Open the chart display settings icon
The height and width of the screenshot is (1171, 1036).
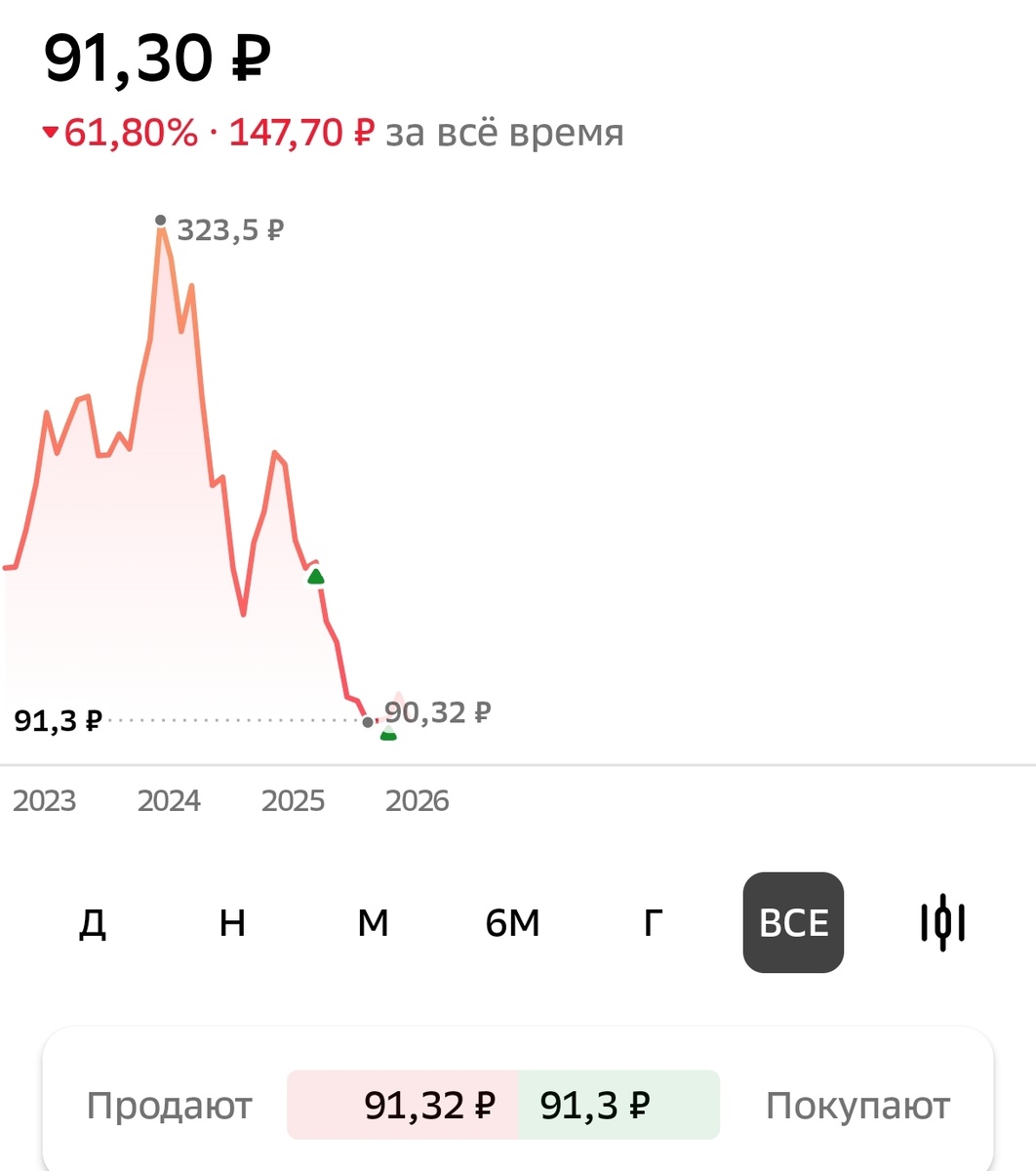point(941,922)
